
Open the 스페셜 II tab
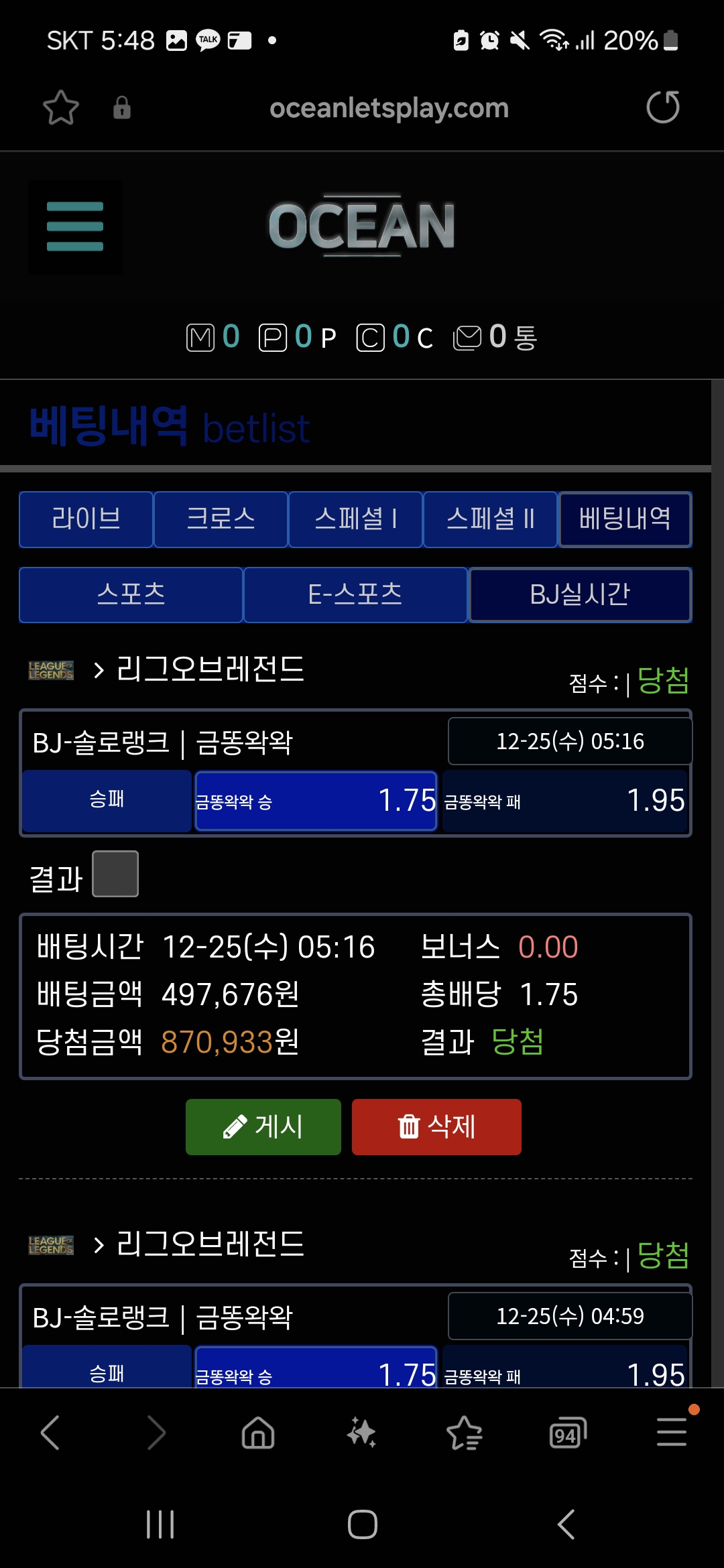491,519
